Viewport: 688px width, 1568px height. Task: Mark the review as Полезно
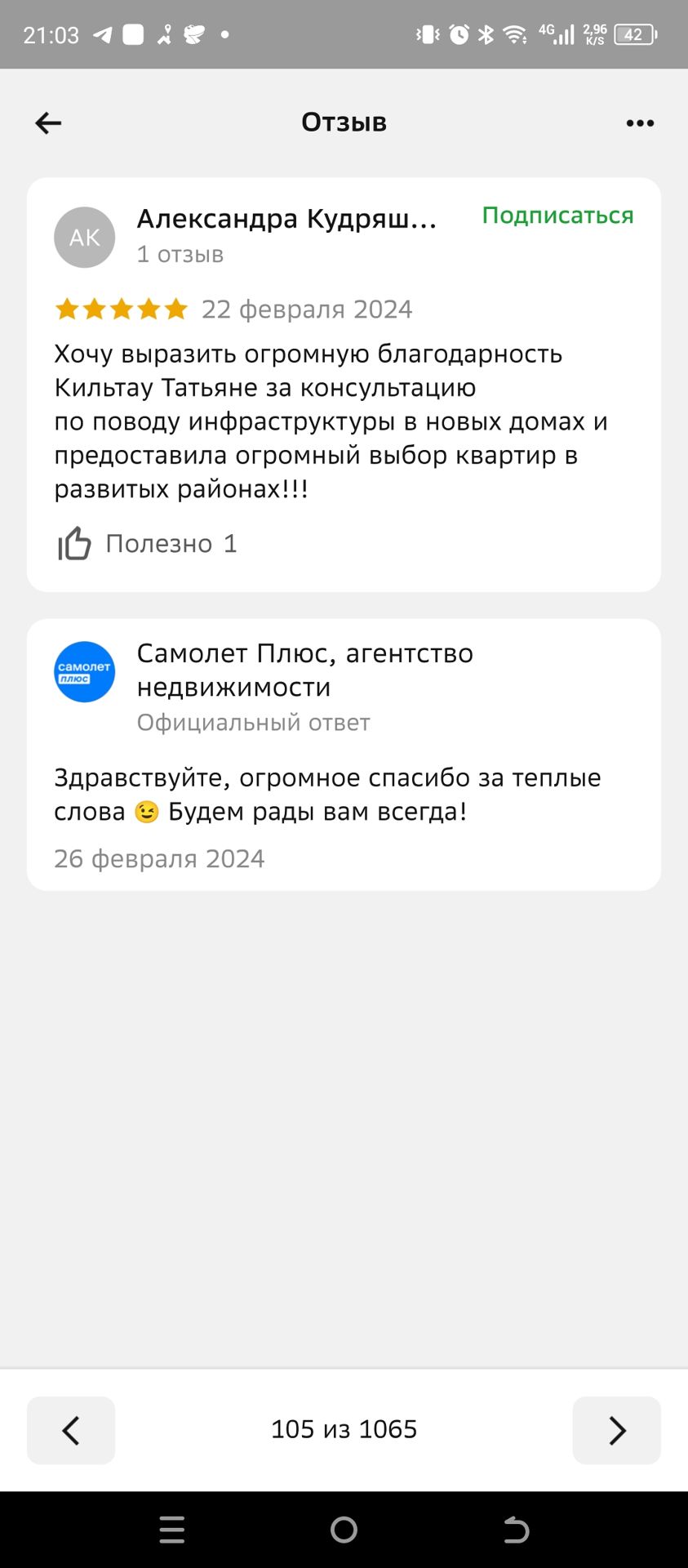click(74, 543)
